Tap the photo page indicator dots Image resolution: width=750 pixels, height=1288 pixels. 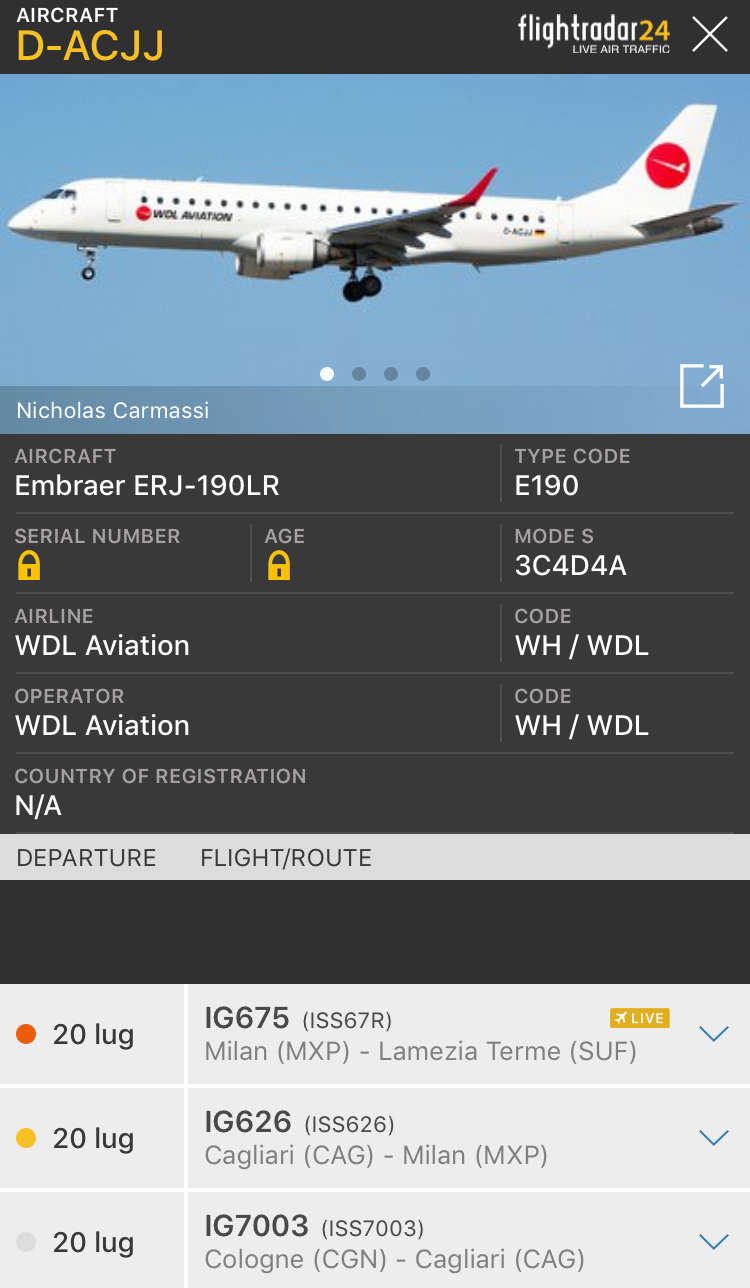(x=375, y=374)
